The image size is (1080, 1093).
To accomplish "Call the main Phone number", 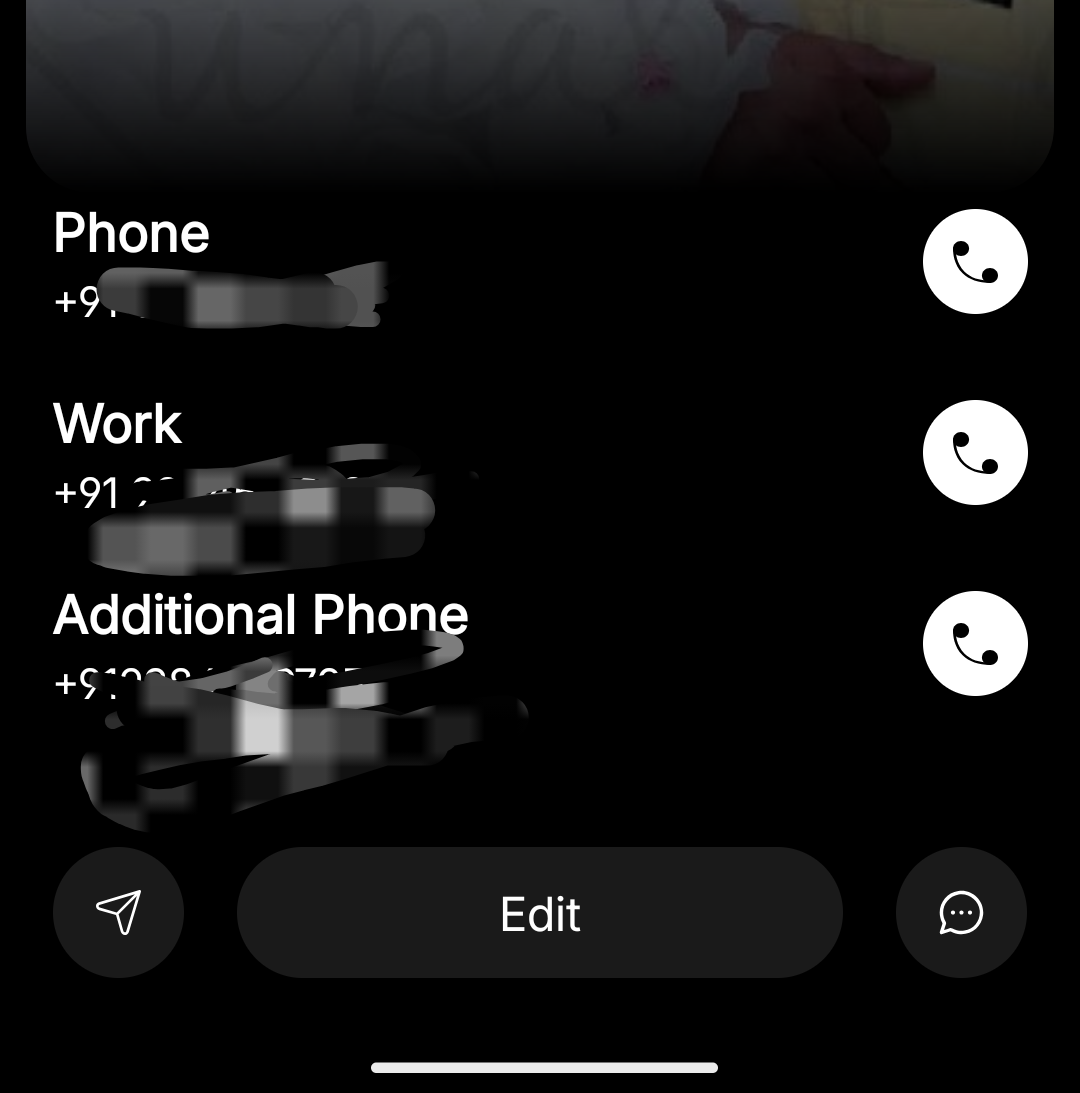I will [x=975, y=261].
